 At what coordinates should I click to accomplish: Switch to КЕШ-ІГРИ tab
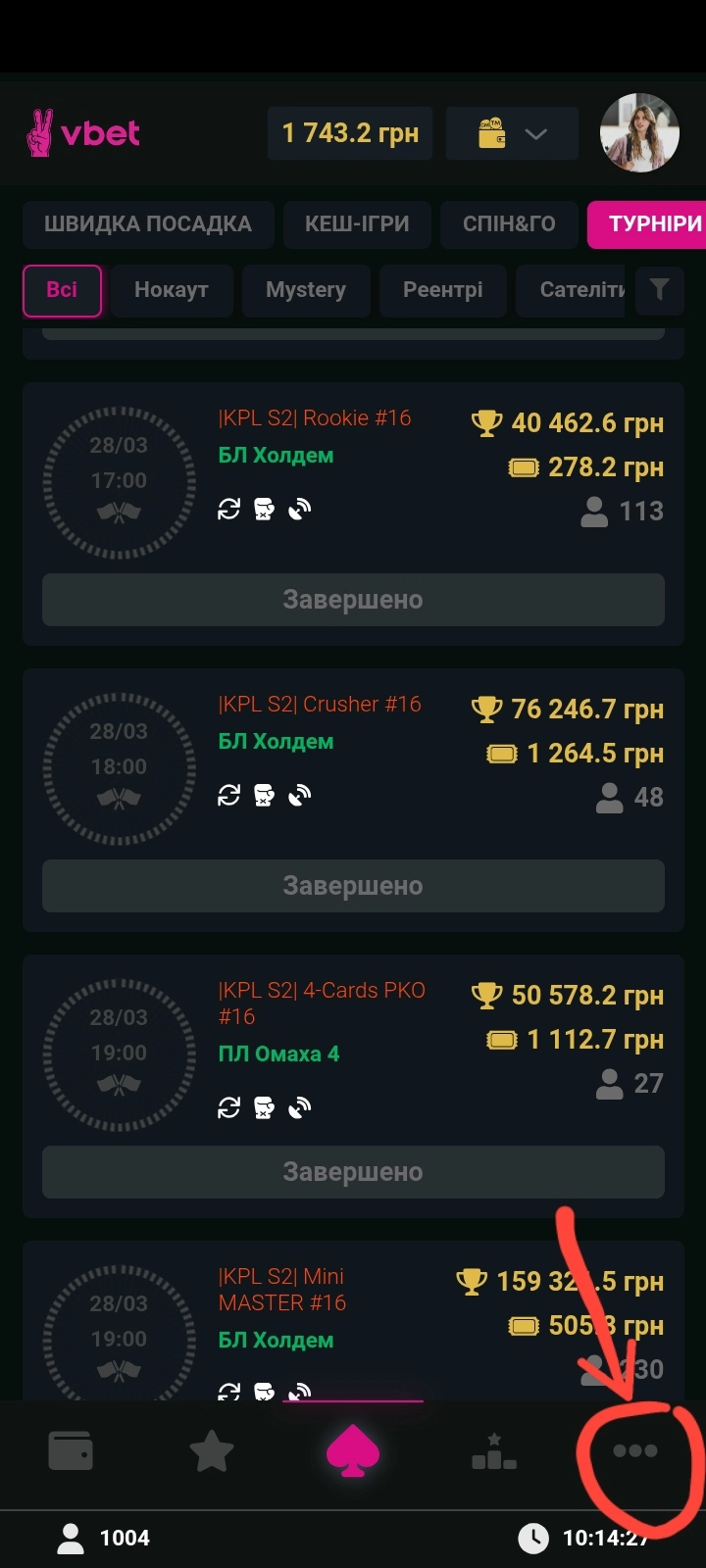357,224
